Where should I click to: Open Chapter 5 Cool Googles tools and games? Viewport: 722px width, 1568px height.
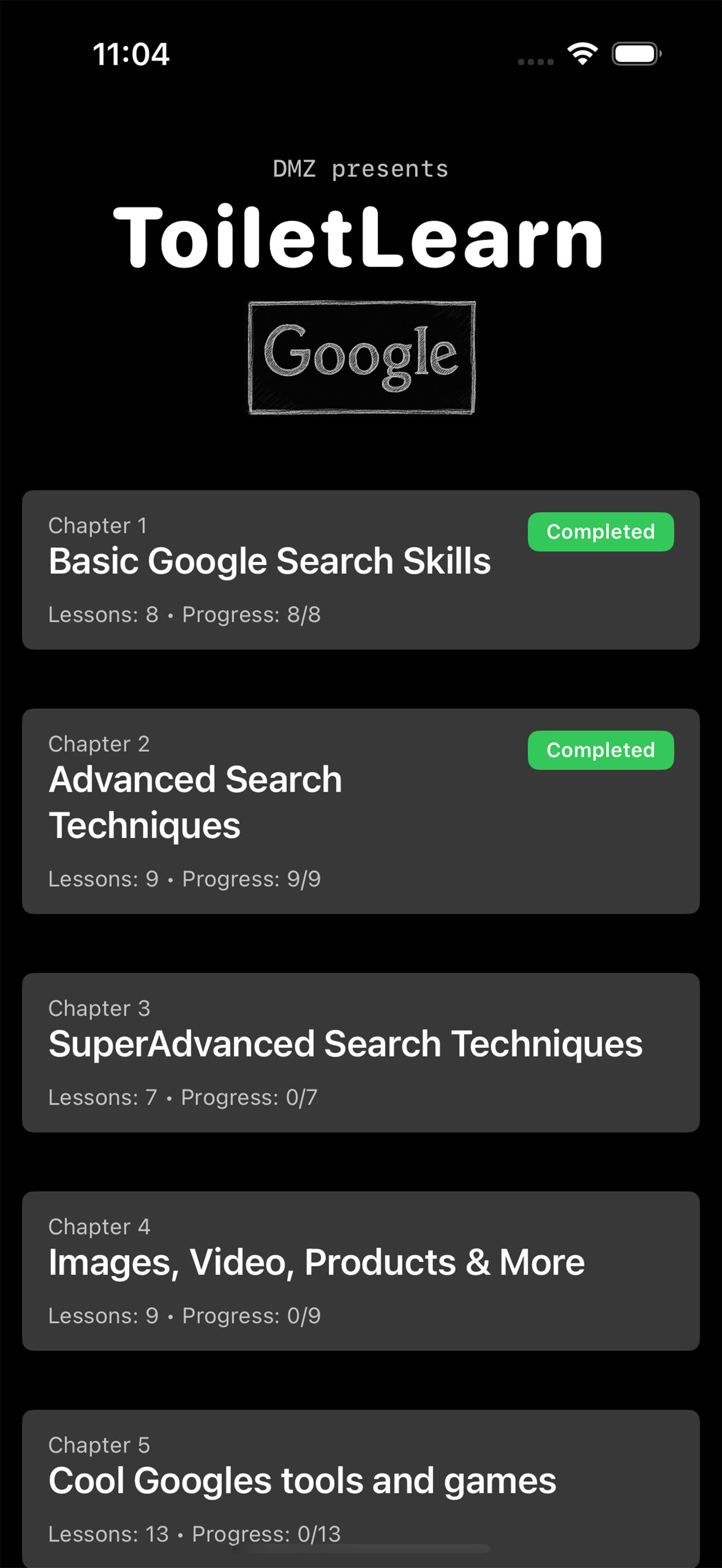[x=360, y=1485]
